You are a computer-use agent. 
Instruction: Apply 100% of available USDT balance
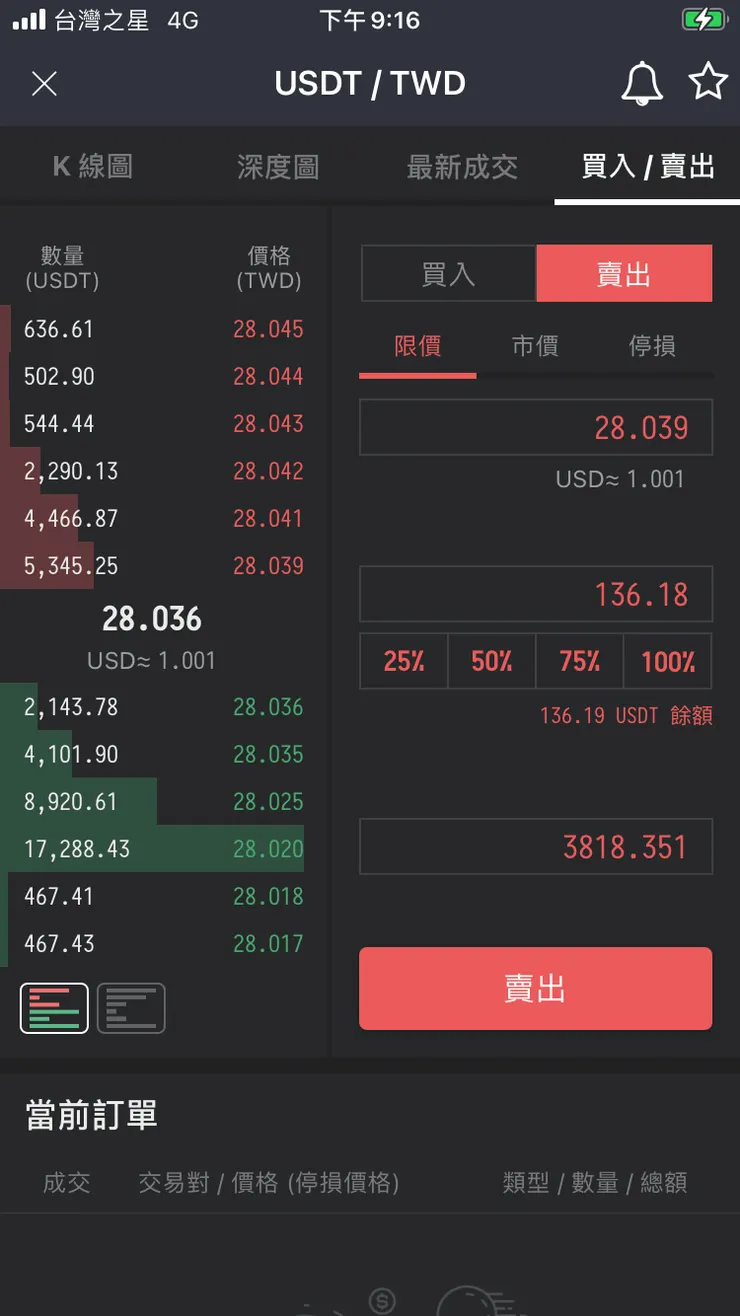pos(667,661)
